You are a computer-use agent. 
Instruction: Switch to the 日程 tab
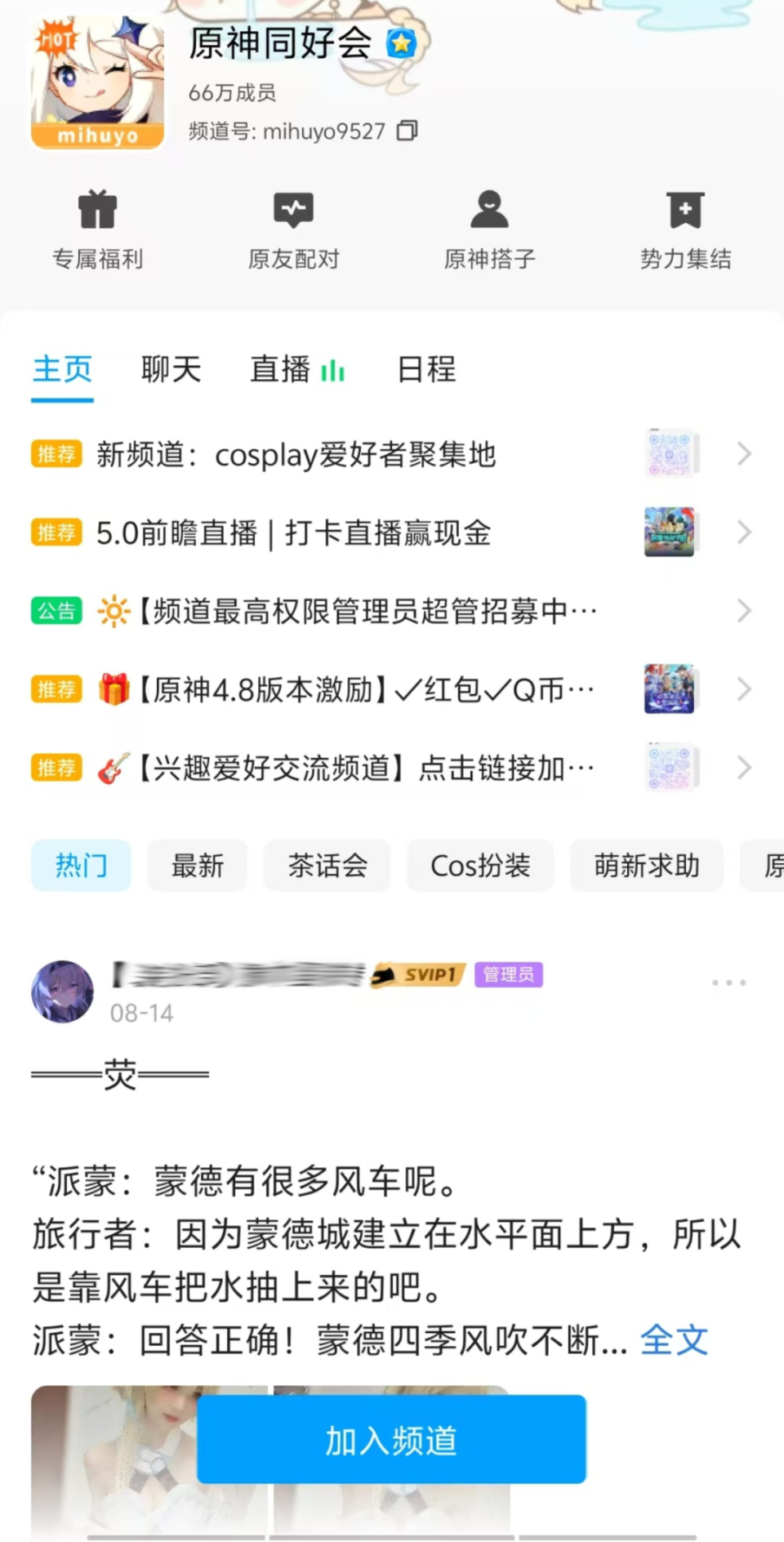(x=426, y=369)
